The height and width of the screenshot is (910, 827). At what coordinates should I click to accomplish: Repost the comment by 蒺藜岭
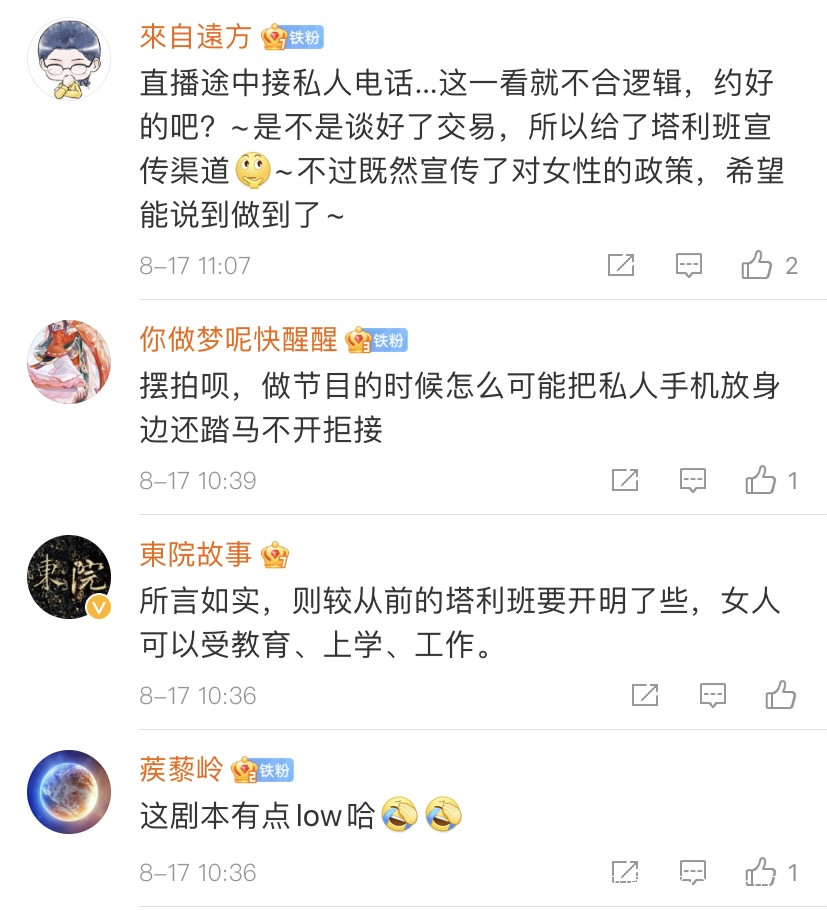[625, 872]
